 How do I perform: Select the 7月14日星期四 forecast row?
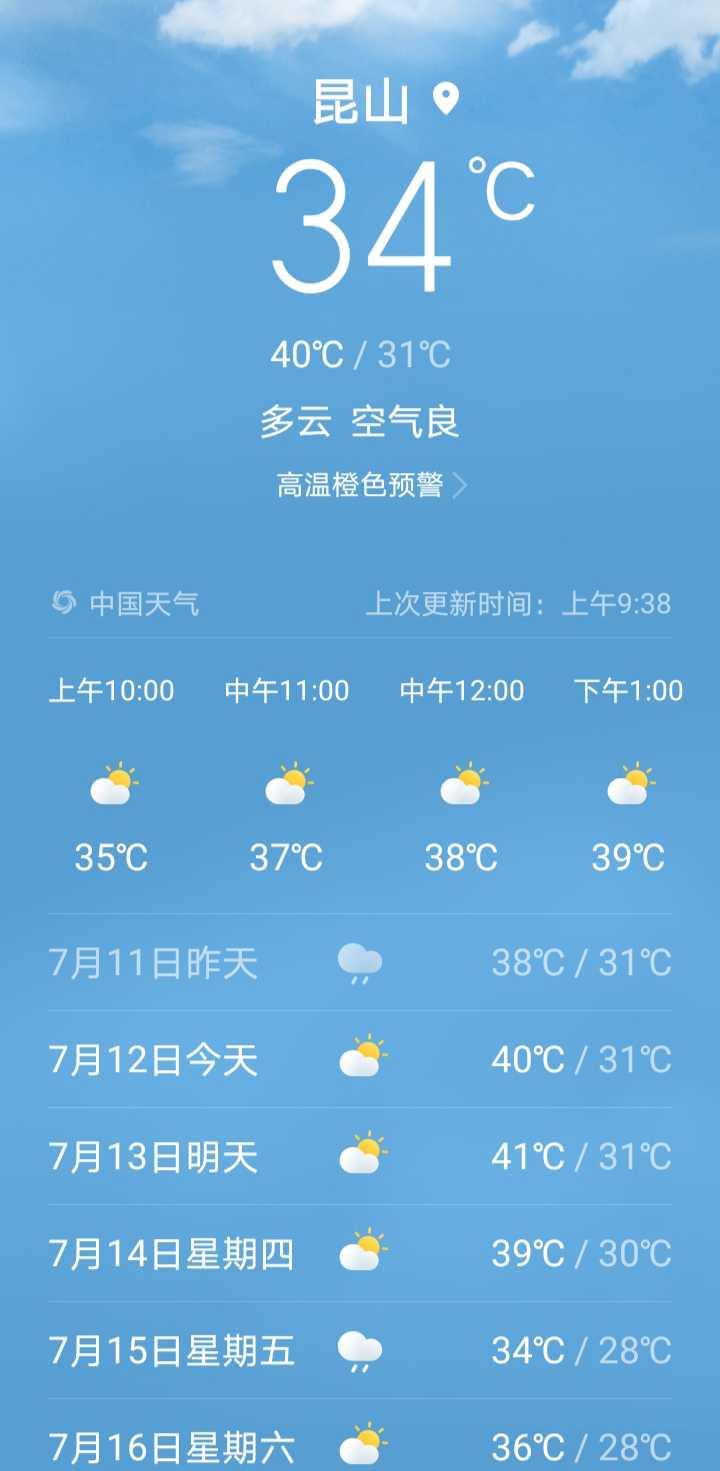tap(360, 1253)
